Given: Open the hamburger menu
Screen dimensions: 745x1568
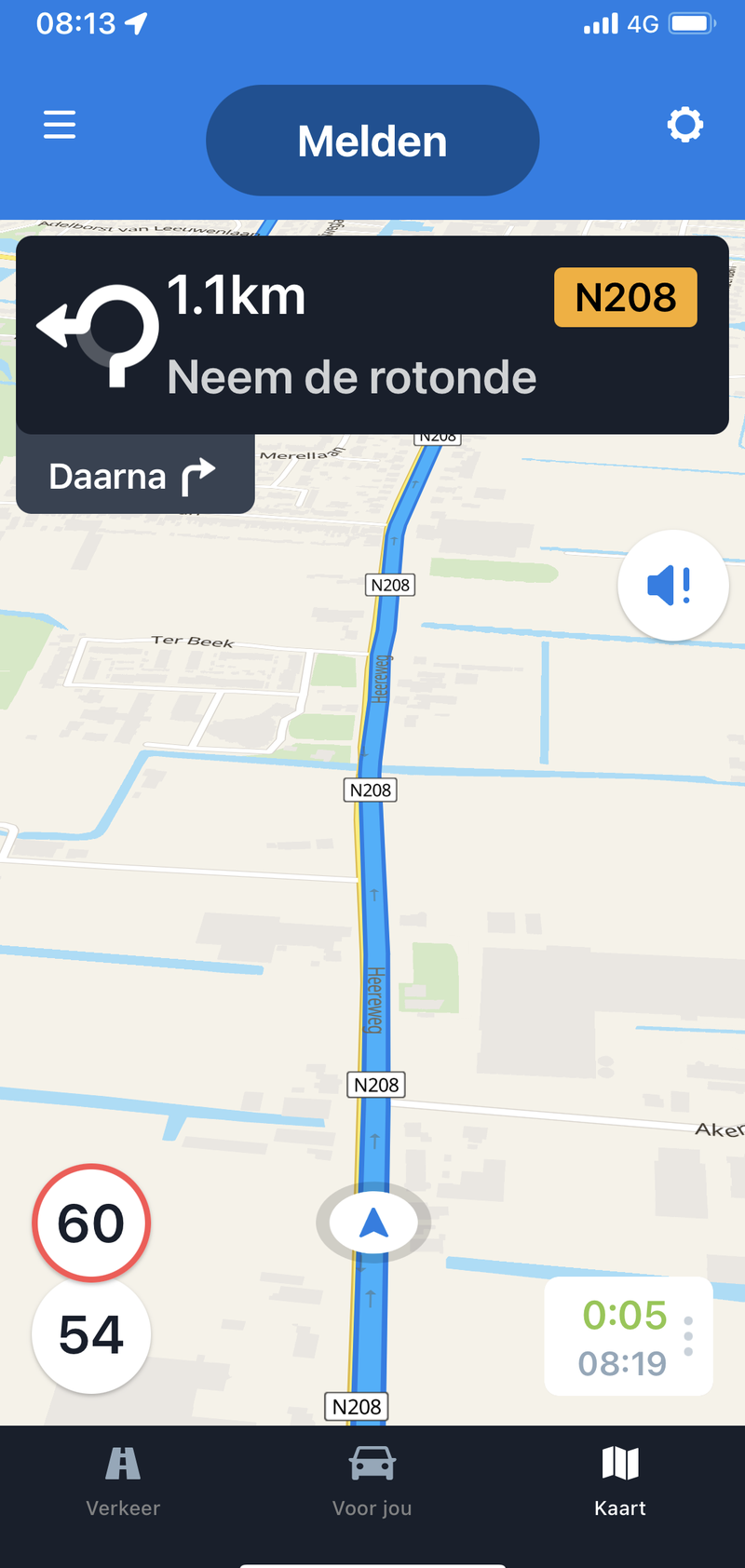Looking at the screenshot, I should tap(60, 124).
